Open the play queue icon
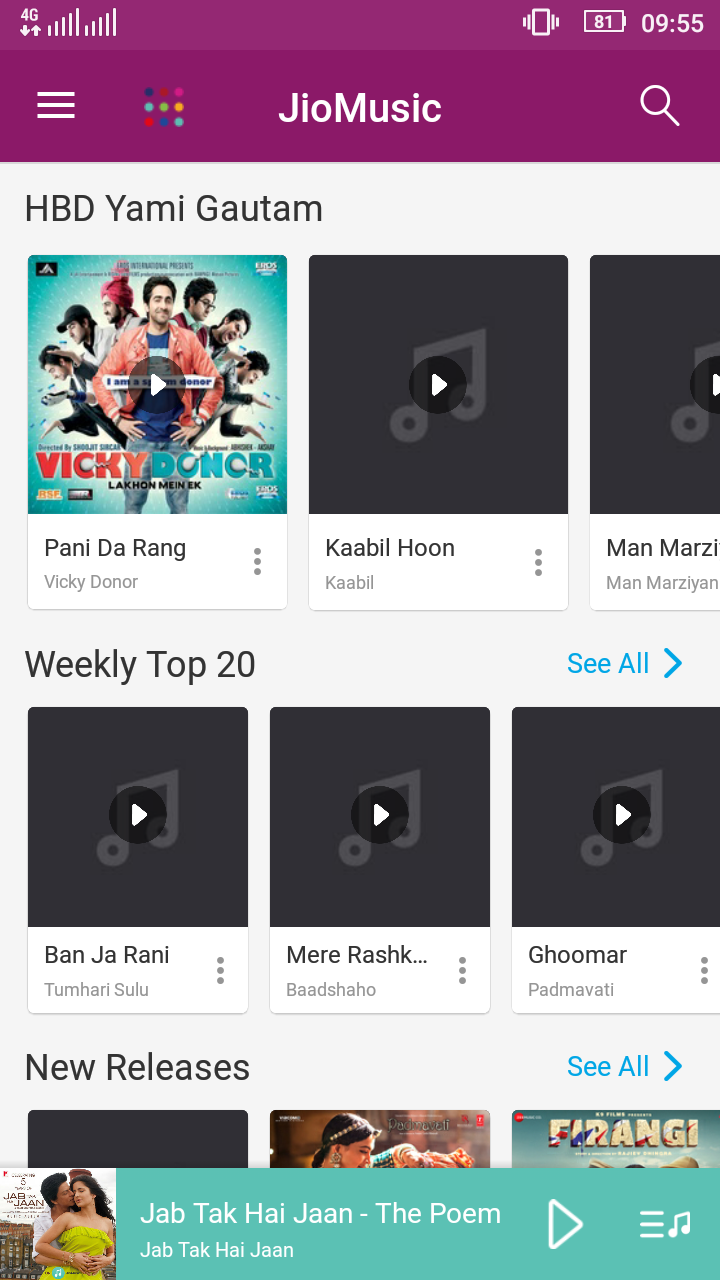Viewport: 720px width, 1280px height. pyautogui.click(x=665, y=1224)
